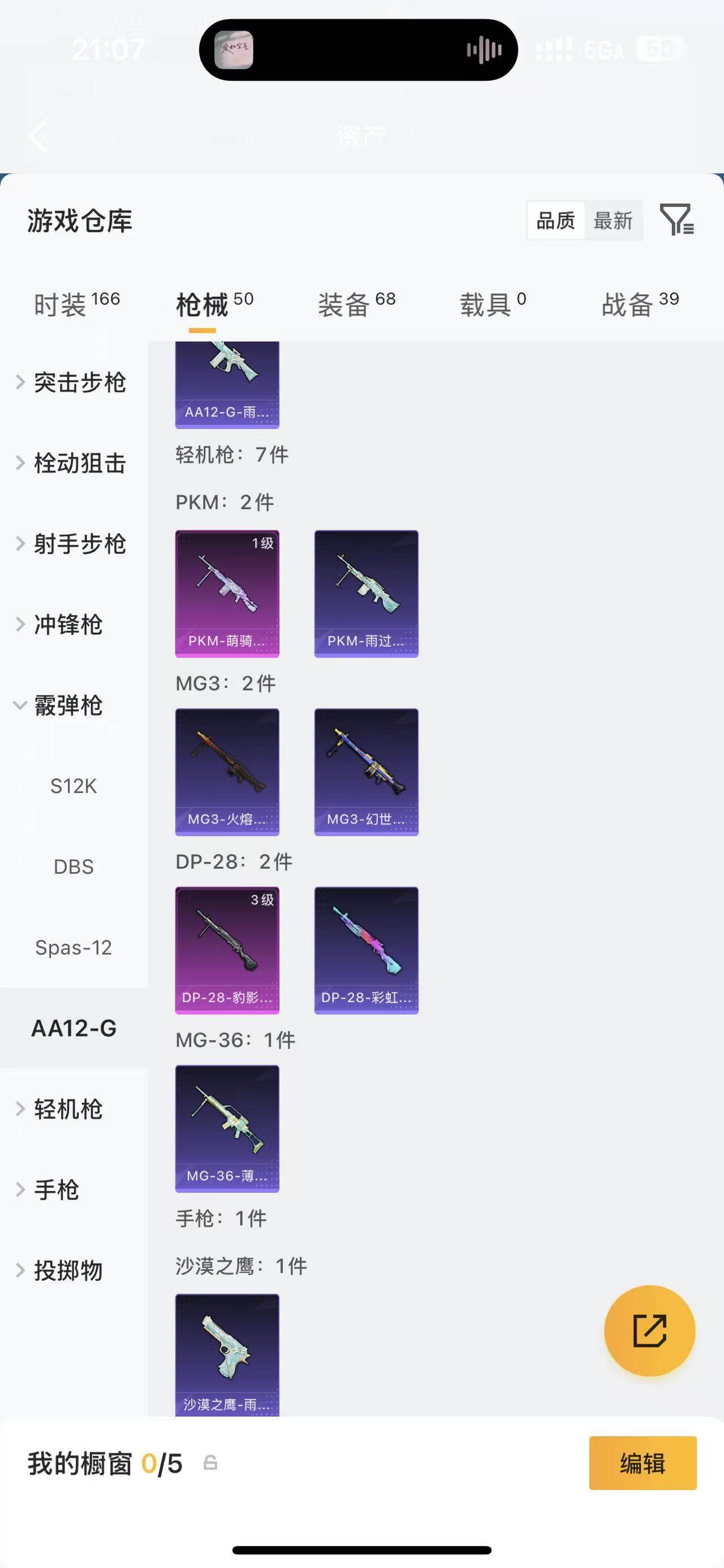Open the DP-28-彩虹 skin card
Viewport: 724px width, 1568px height.
366,950
